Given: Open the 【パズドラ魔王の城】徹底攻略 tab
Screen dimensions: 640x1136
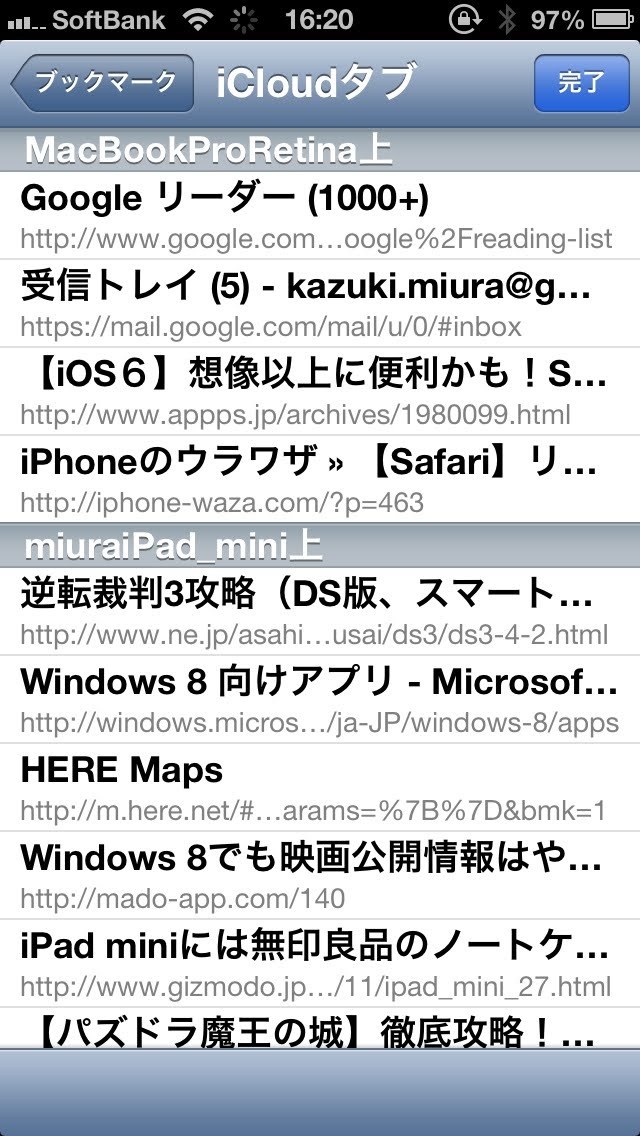Looking at the screenshot, I should (320, 1030).
